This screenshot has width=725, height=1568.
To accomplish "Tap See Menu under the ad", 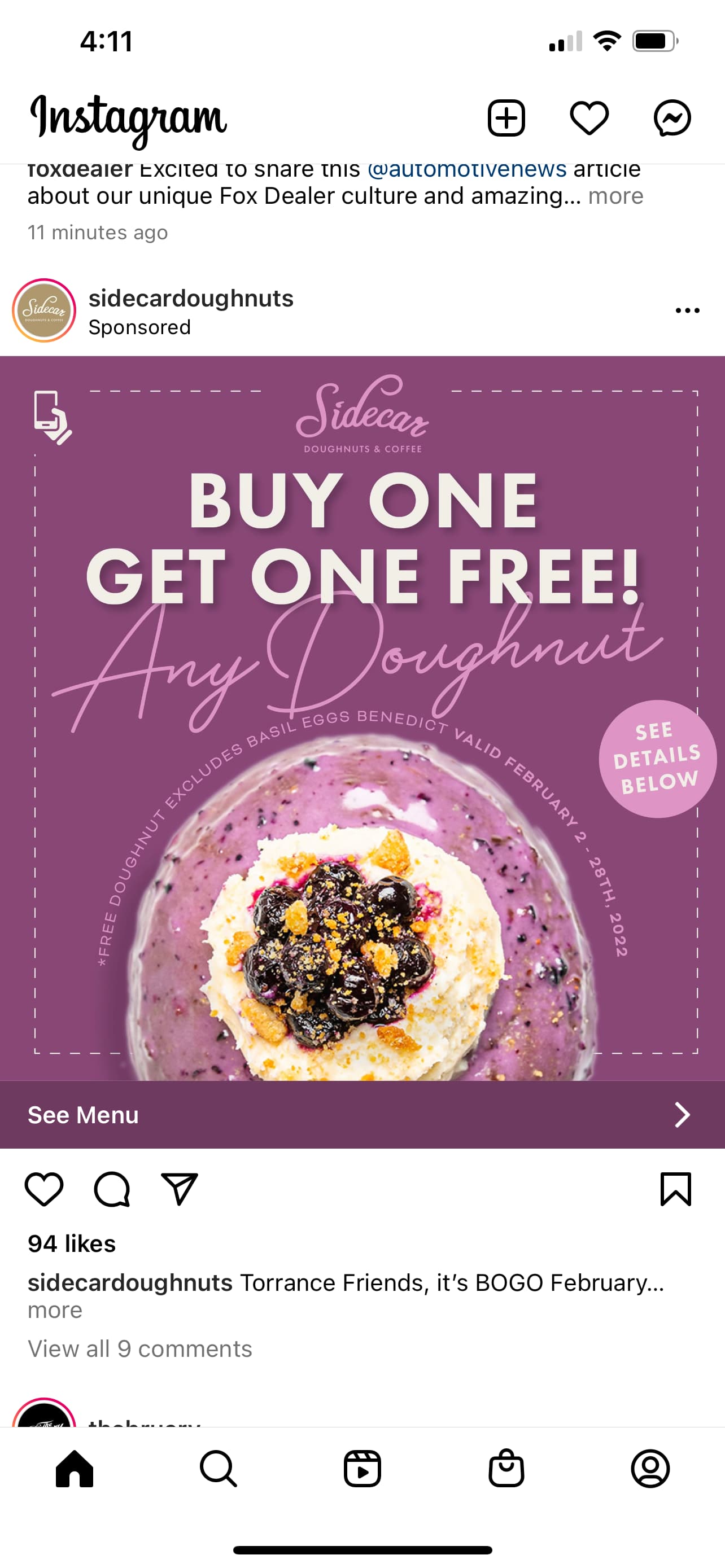I will click(x=362, y=1115).
